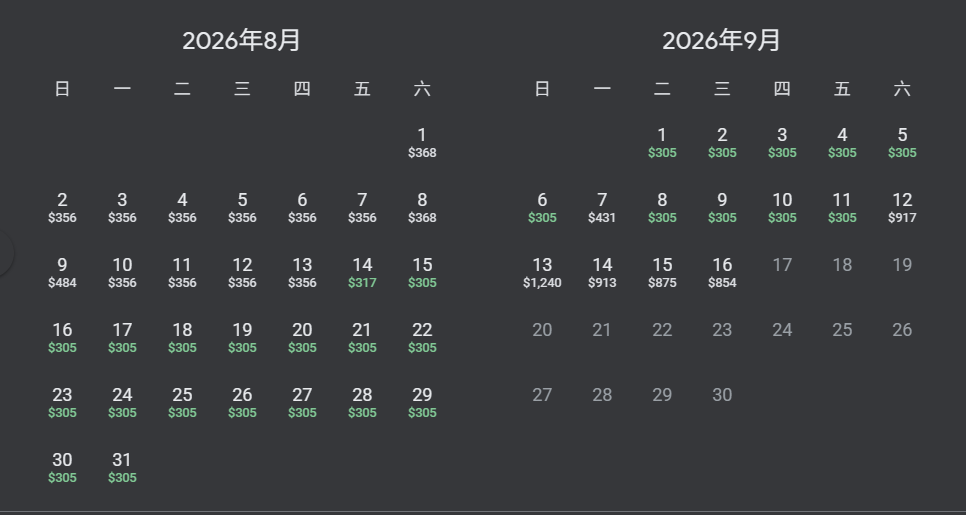
Task: Choose August 9 with the $484 fare
Action: [x=62, y=272]
